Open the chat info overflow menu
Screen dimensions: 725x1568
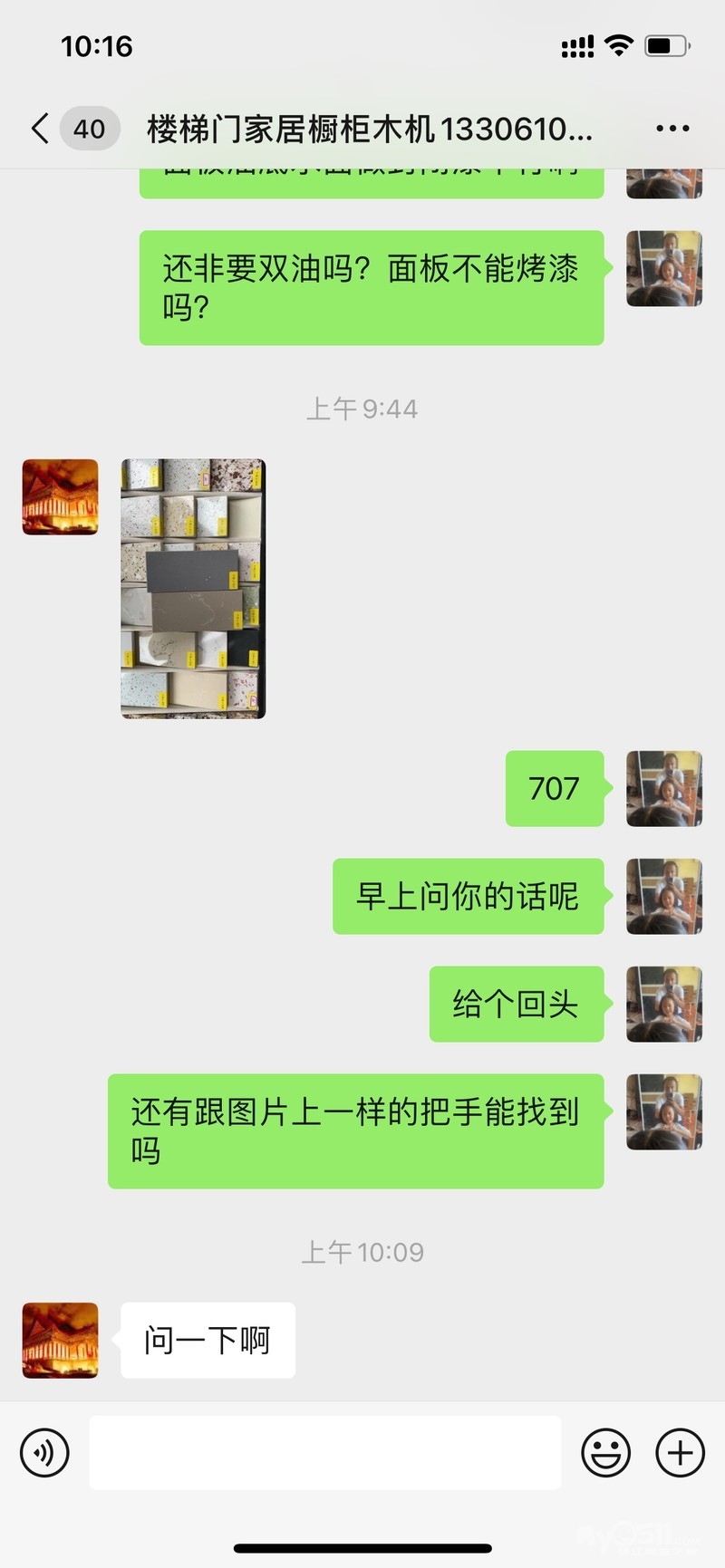click(x=672, y=129)
